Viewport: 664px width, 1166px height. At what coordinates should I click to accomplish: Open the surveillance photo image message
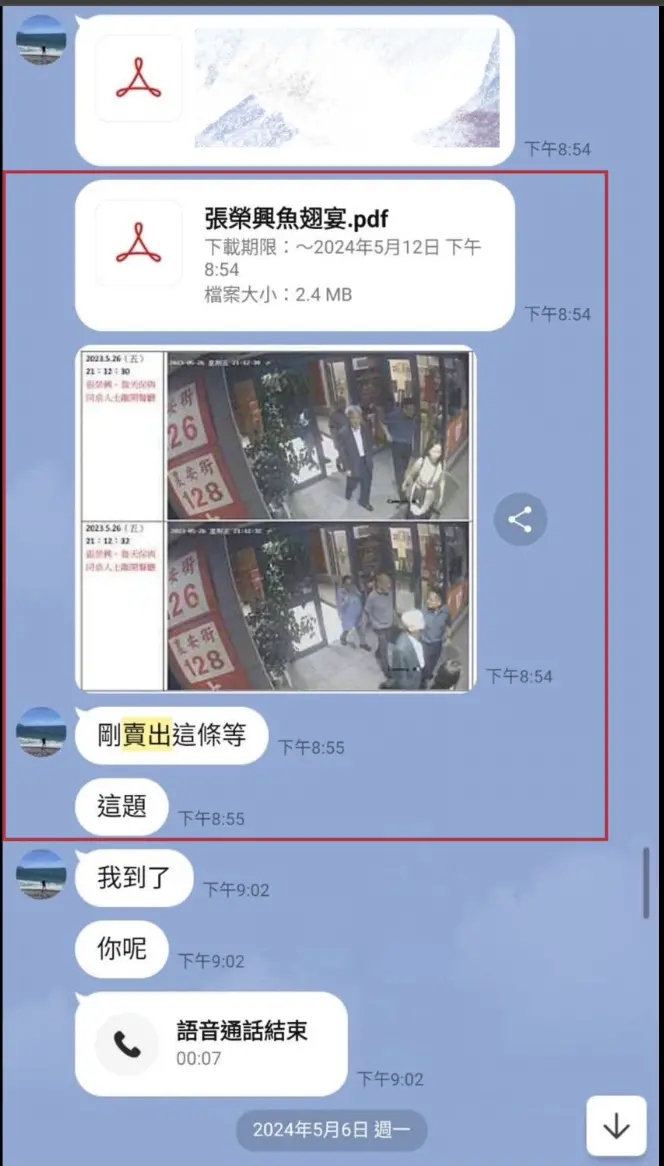[275, 518]
